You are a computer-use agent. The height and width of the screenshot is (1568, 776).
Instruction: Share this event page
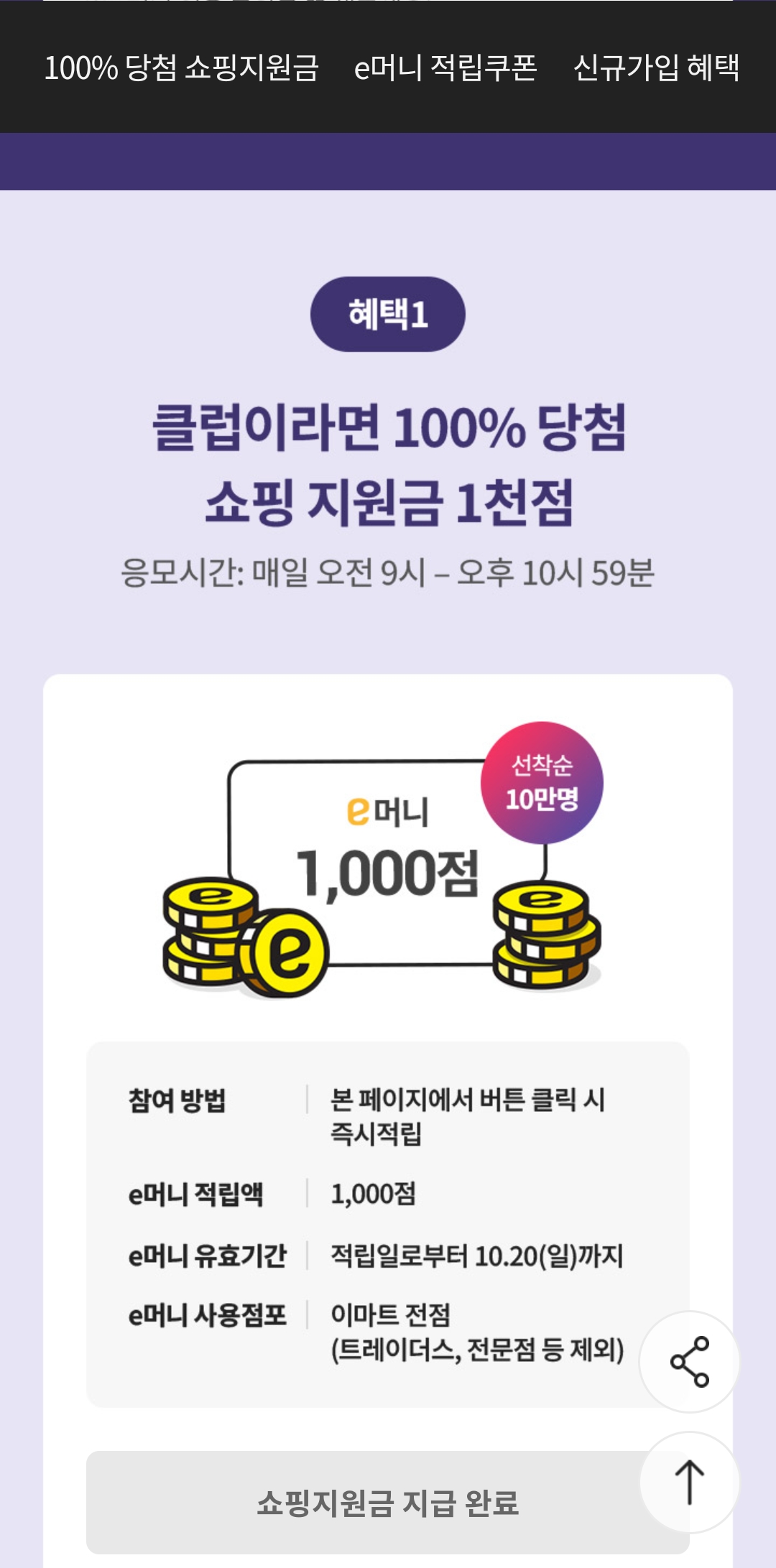coord(689,1361)
